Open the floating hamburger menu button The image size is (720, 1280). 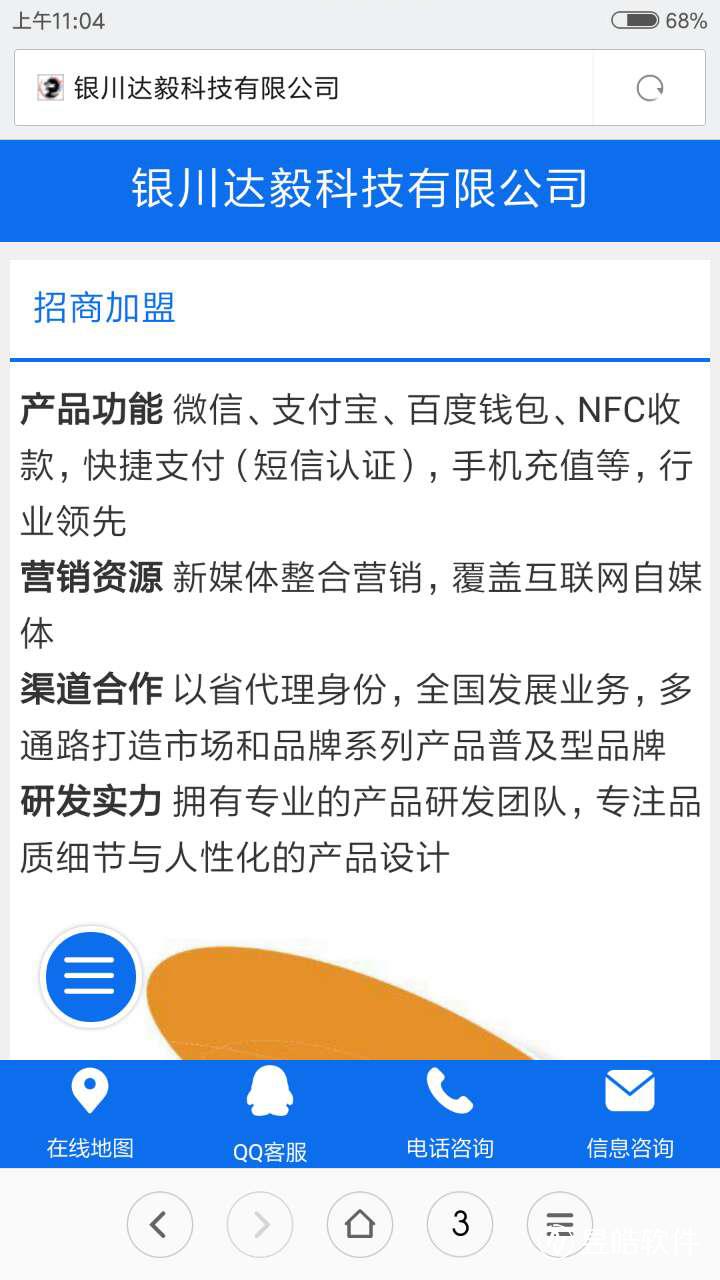point(90,976)
